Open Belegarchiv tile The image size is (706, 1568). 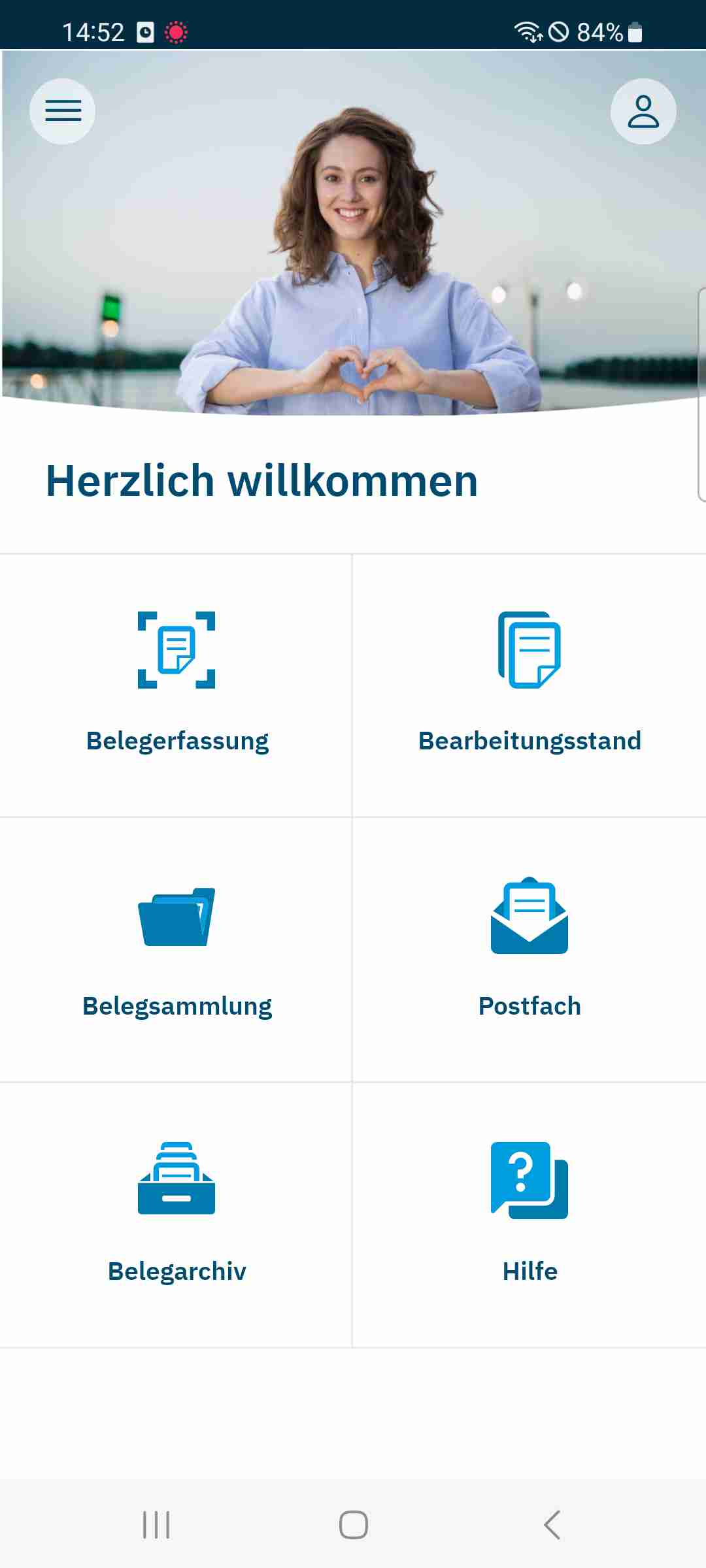176,1214
